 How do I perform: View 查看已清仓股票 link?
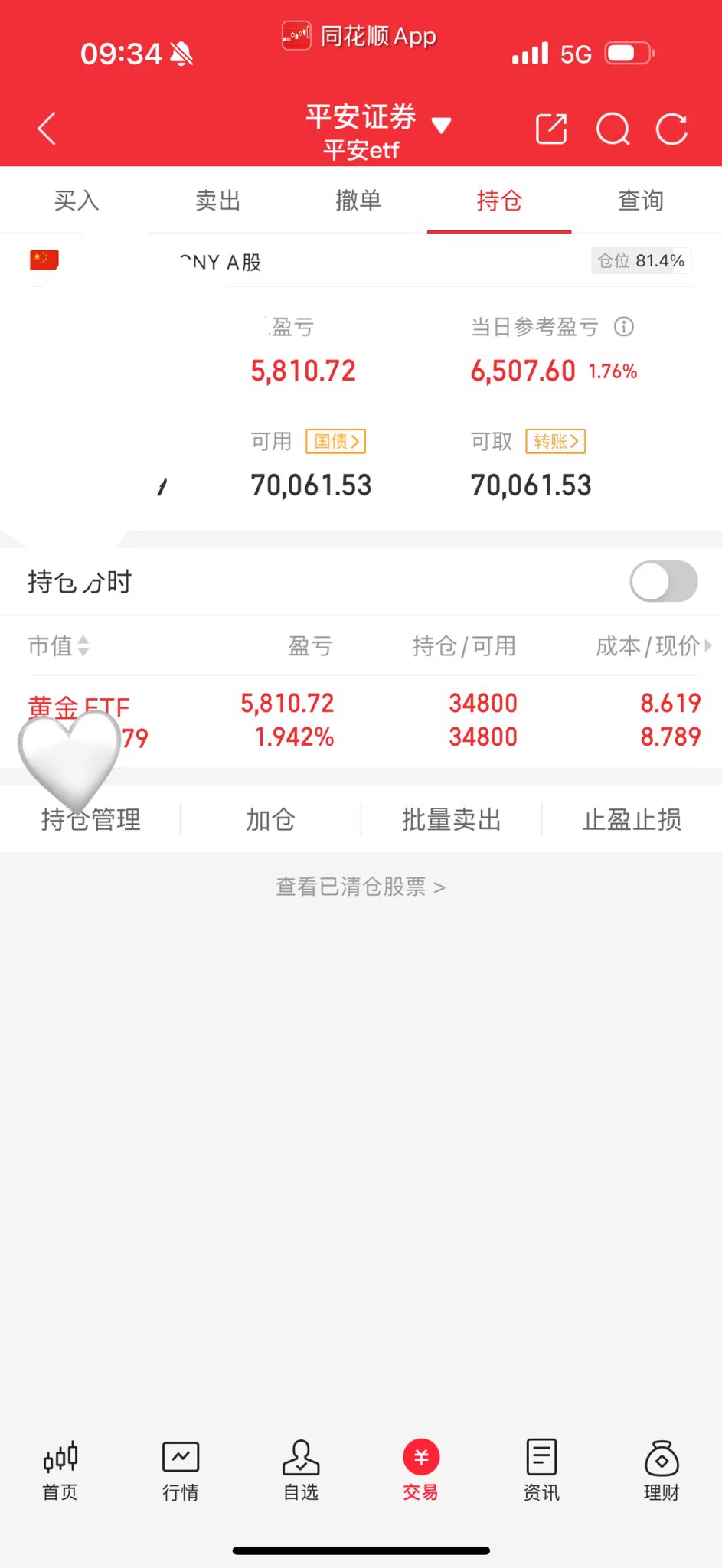[361, 887]
